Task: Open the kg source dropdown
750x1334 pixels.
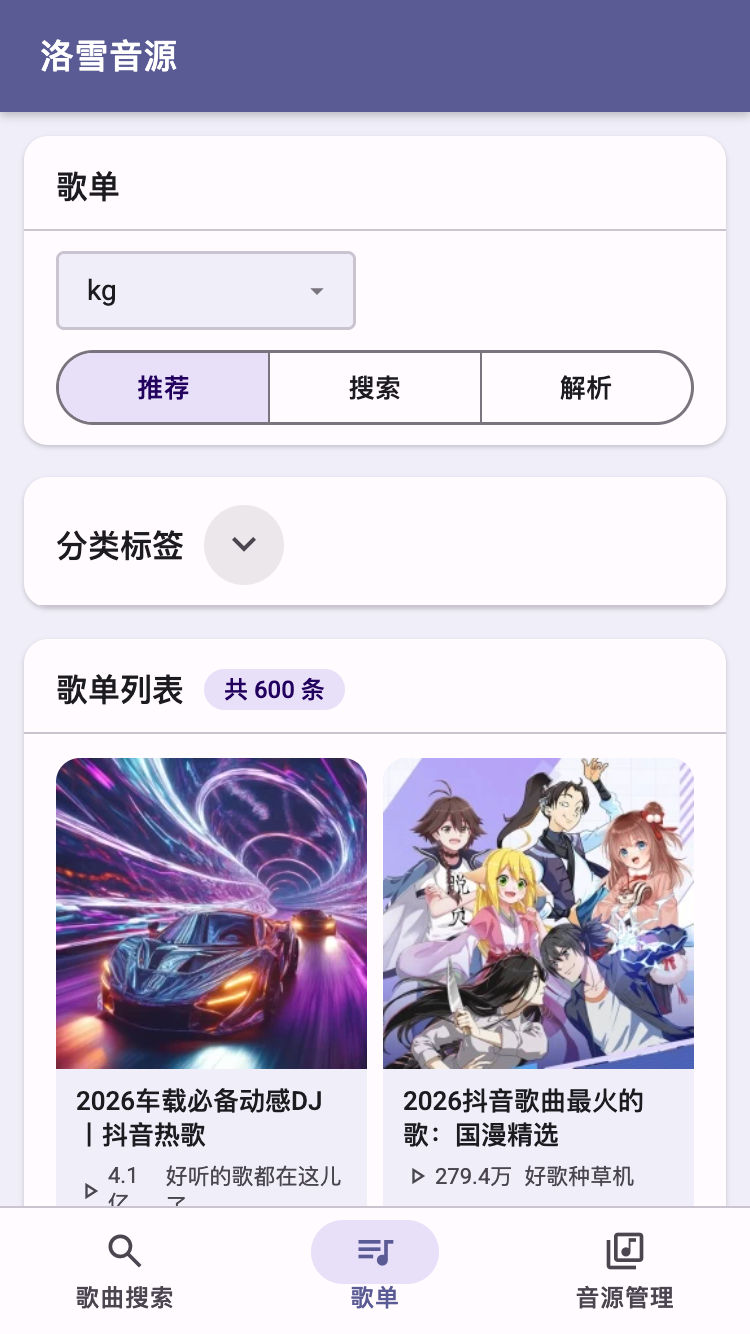Action: [206, 291]
